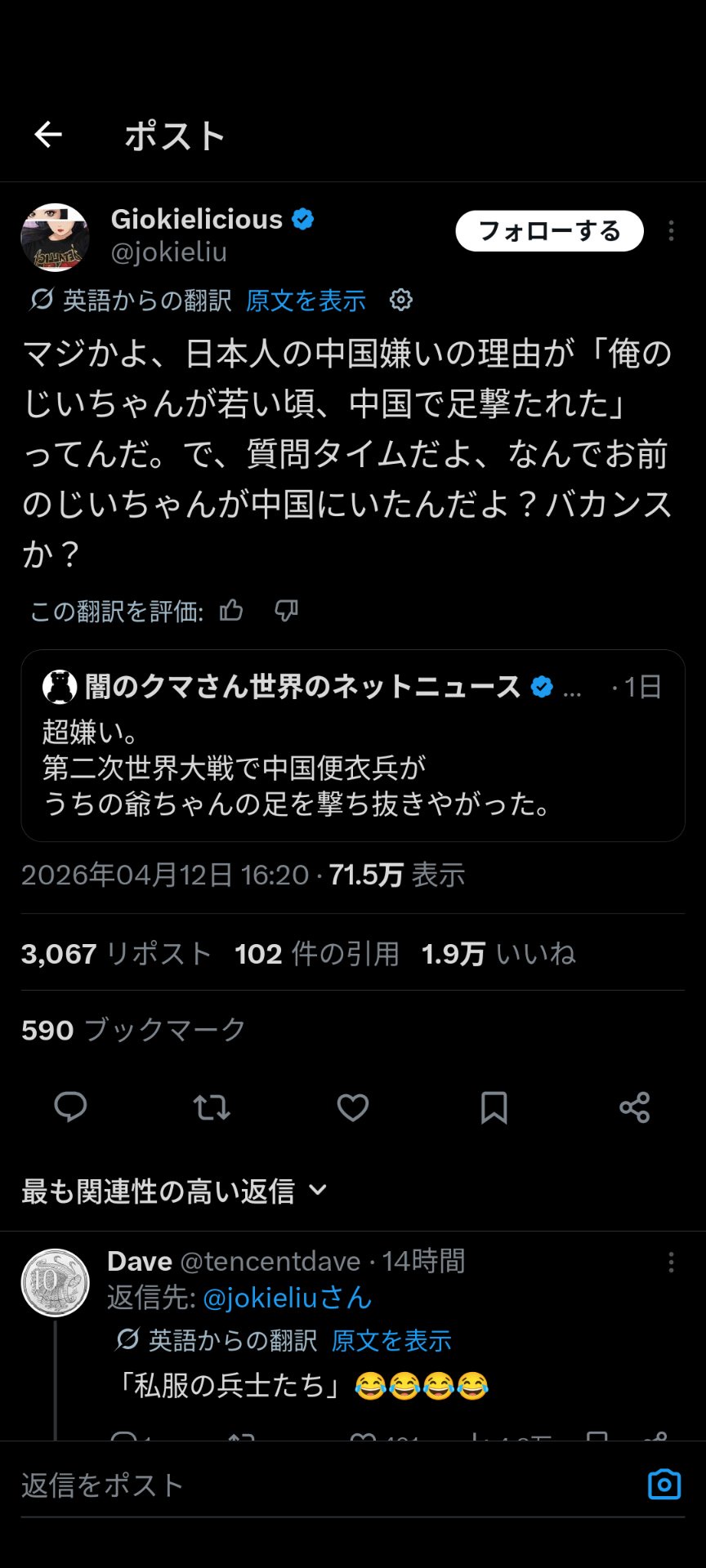Repost Giokielicious's post

coord(212,1107)
